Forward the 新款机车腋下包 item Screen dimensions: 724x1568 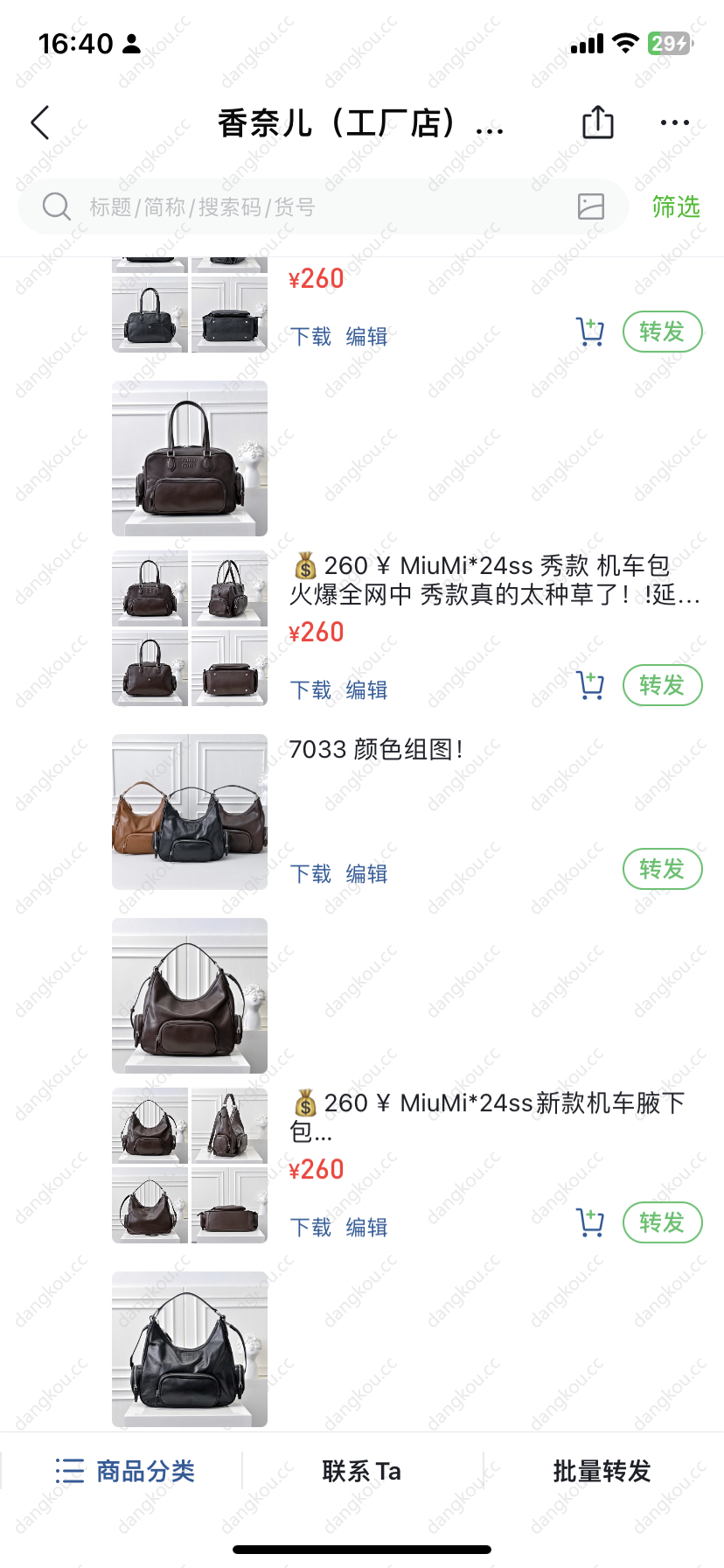point(662,1222)
